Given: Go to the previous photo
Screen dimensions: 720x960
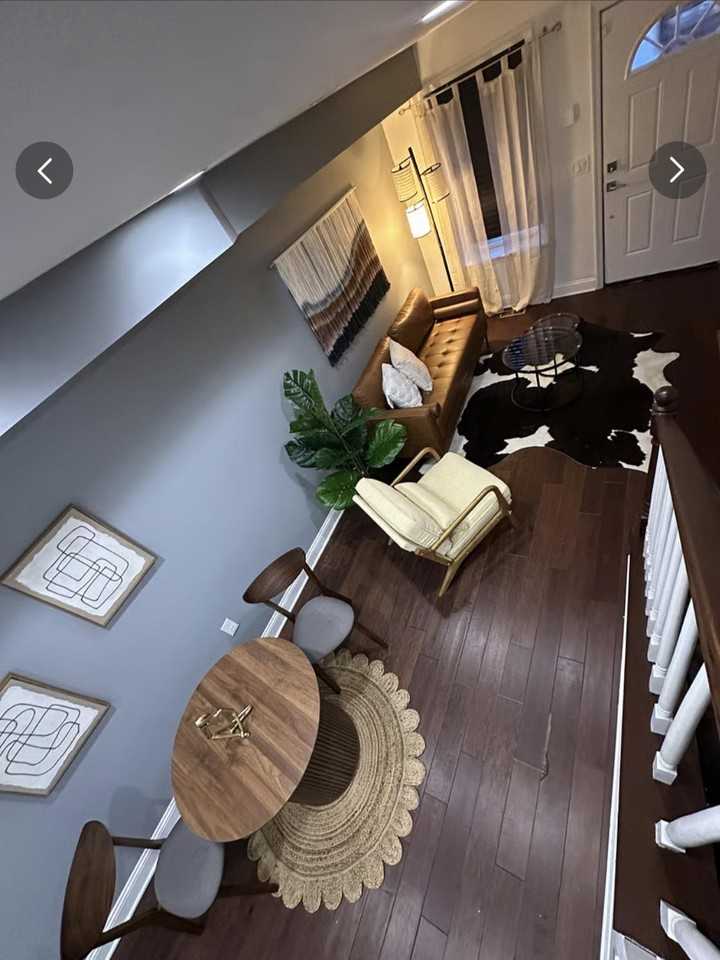Looking at the screenshot, I should click(44, 170).
